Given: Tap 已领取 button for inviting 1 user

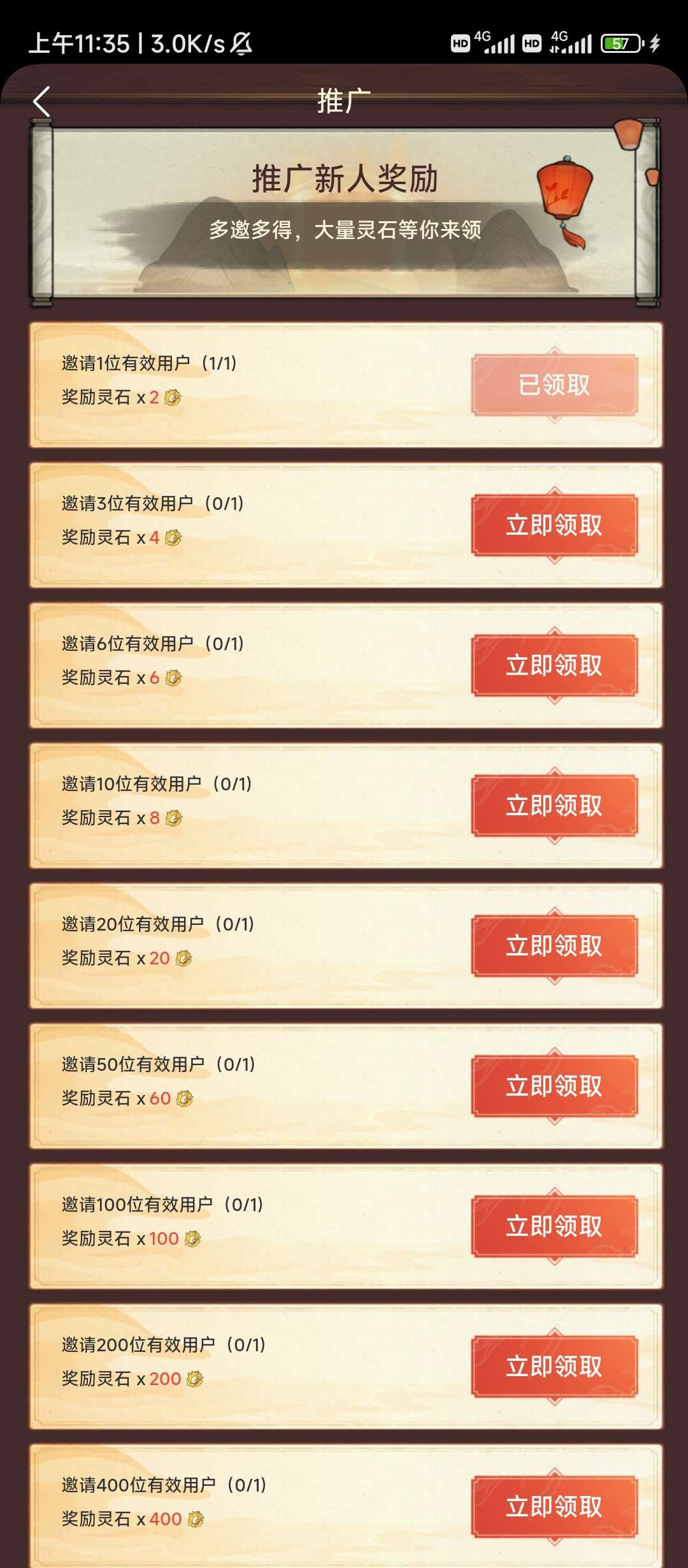Looking at the screenshot, I should click(554, 385).
